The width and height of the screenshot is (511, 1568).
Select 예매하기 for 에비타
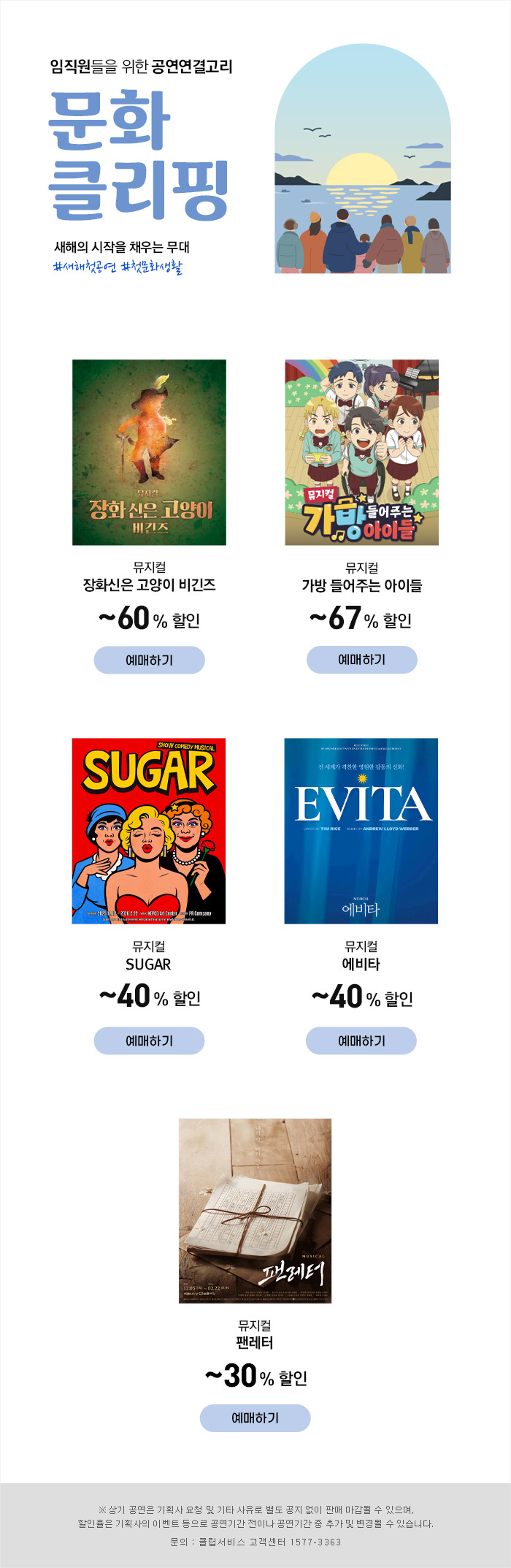tap(361, 1040)
